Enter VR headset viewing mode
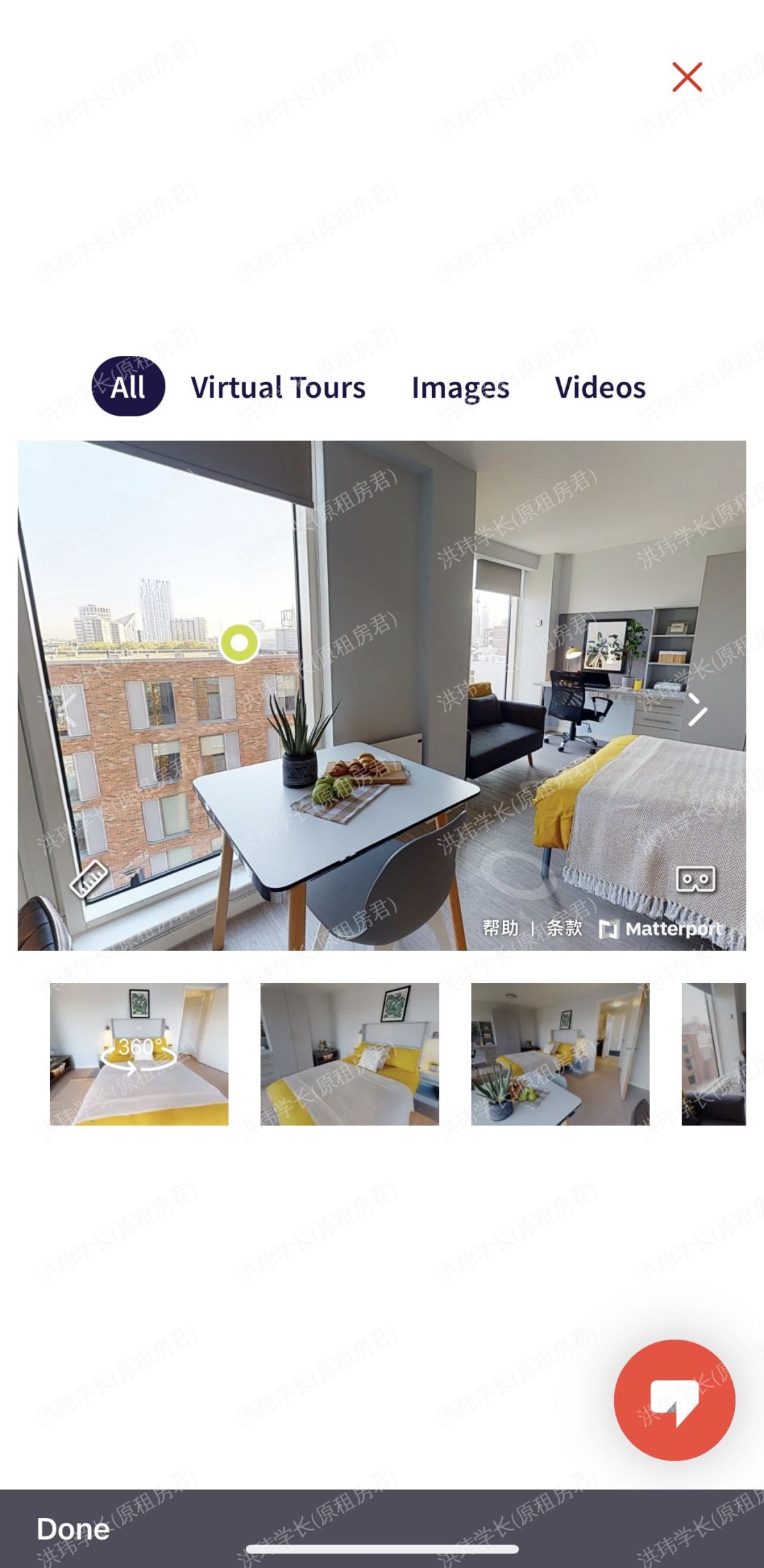Viewport: 764px width, 1568px height. (x=695, y=879)
